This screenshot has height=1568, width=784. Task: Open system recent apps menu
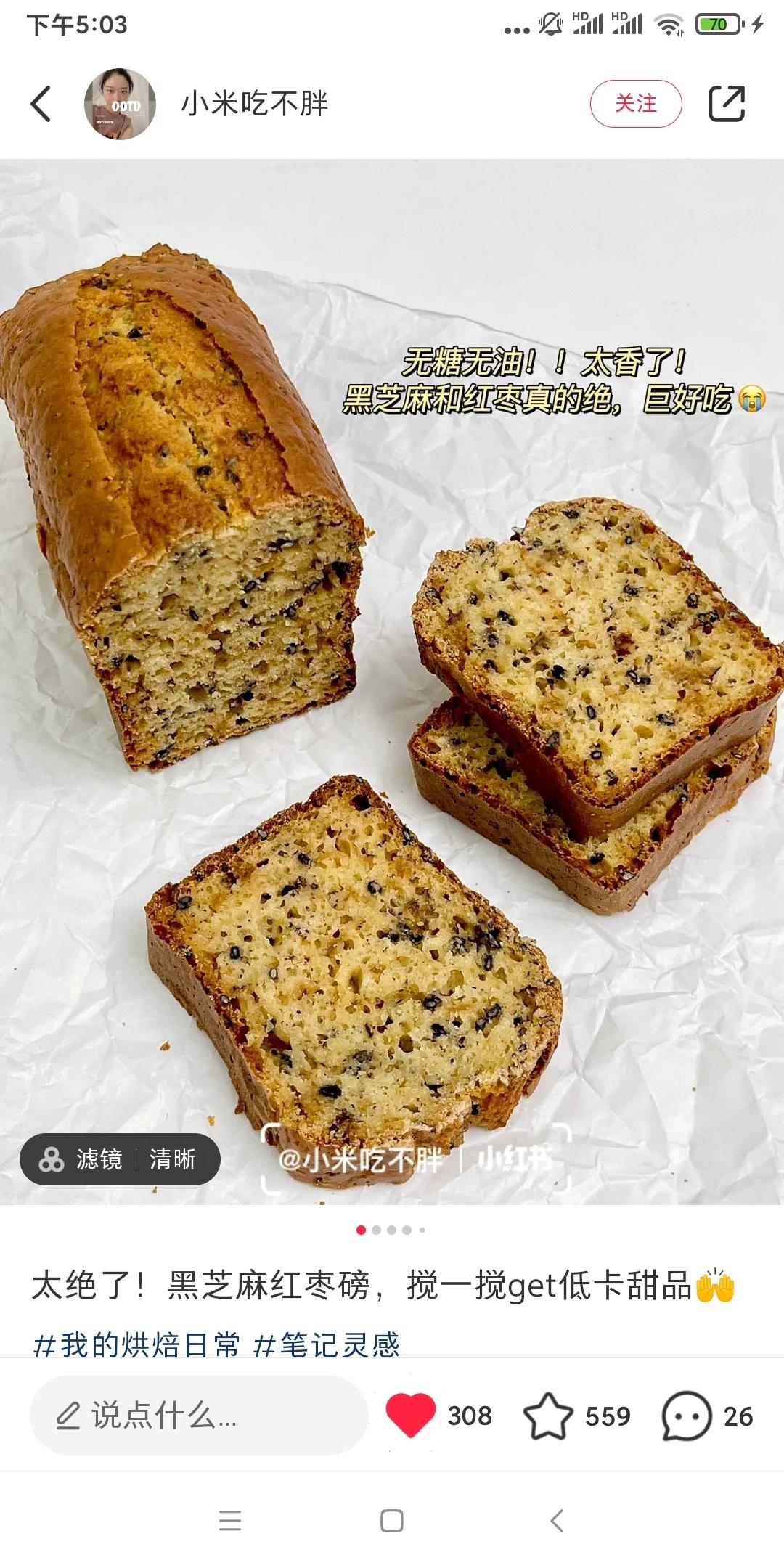pyautogui.click(x=229, y=1521)
